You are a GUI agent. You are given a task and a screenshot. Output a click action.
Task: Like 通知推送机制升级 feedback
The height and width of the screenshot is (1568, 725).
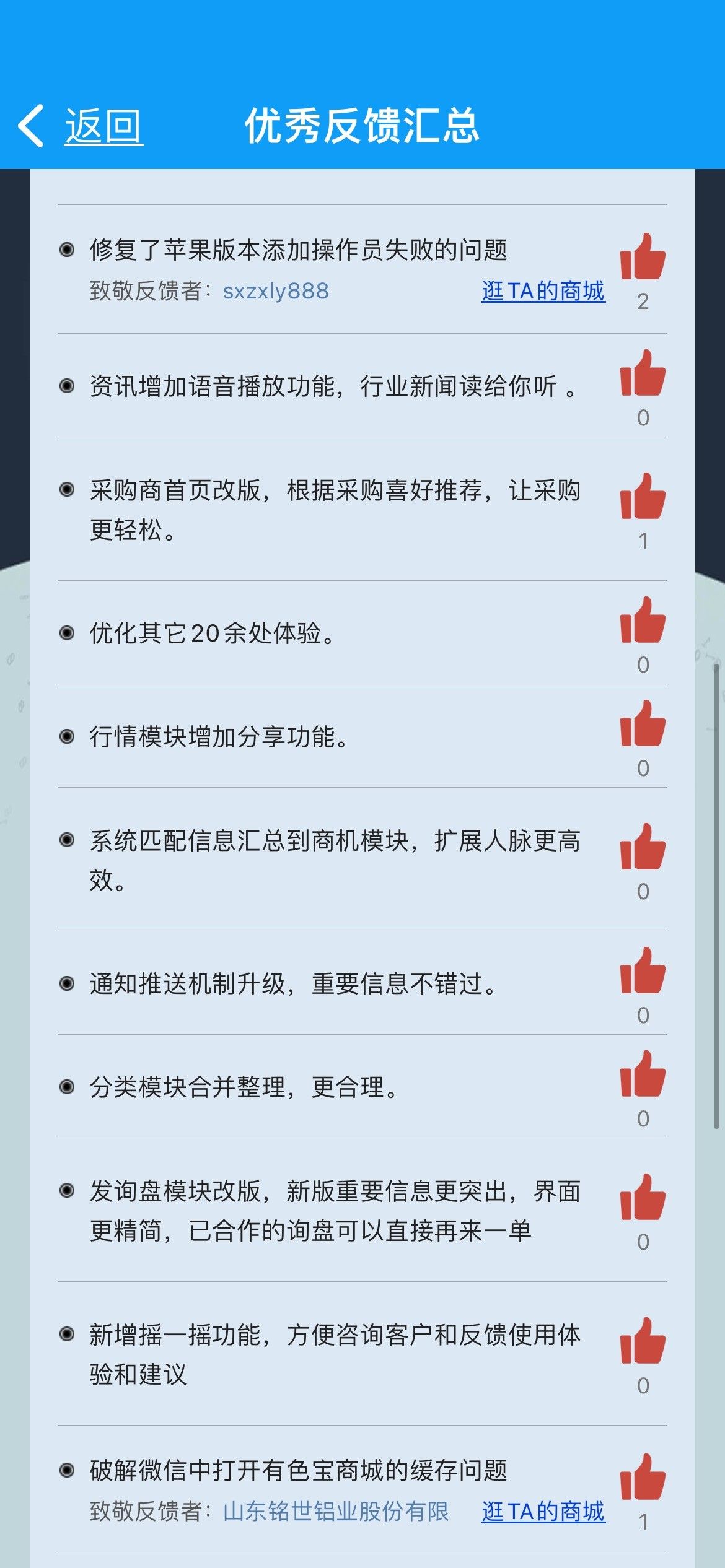[x=643, y=970]
